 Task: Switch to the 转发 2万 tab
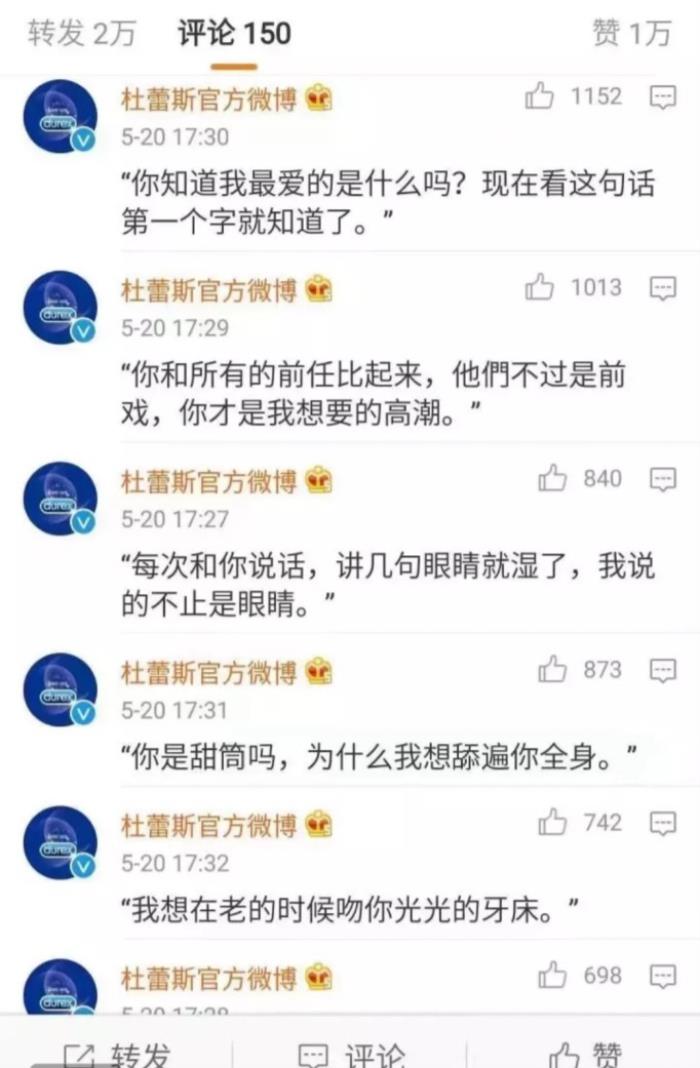(83, 34)
